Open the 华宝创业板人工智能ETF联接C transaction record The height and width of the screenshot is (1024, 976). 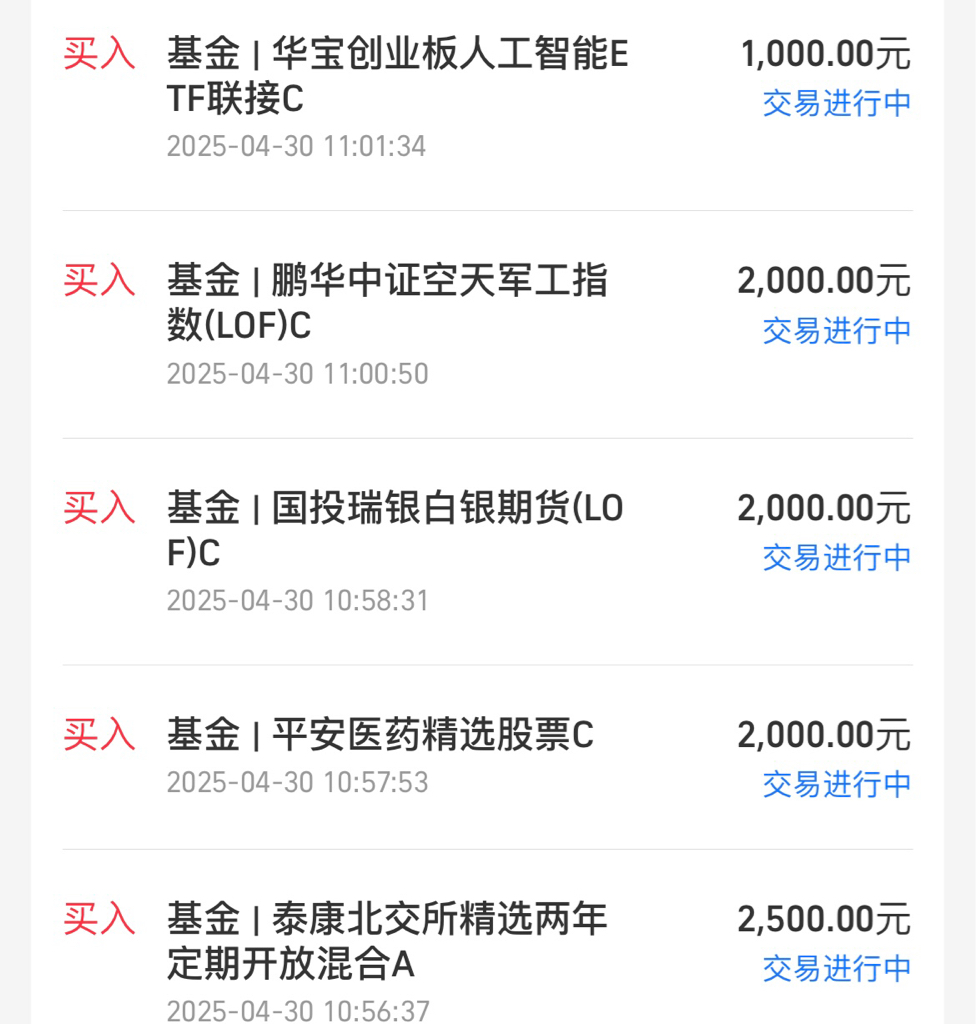coord(397,77)
